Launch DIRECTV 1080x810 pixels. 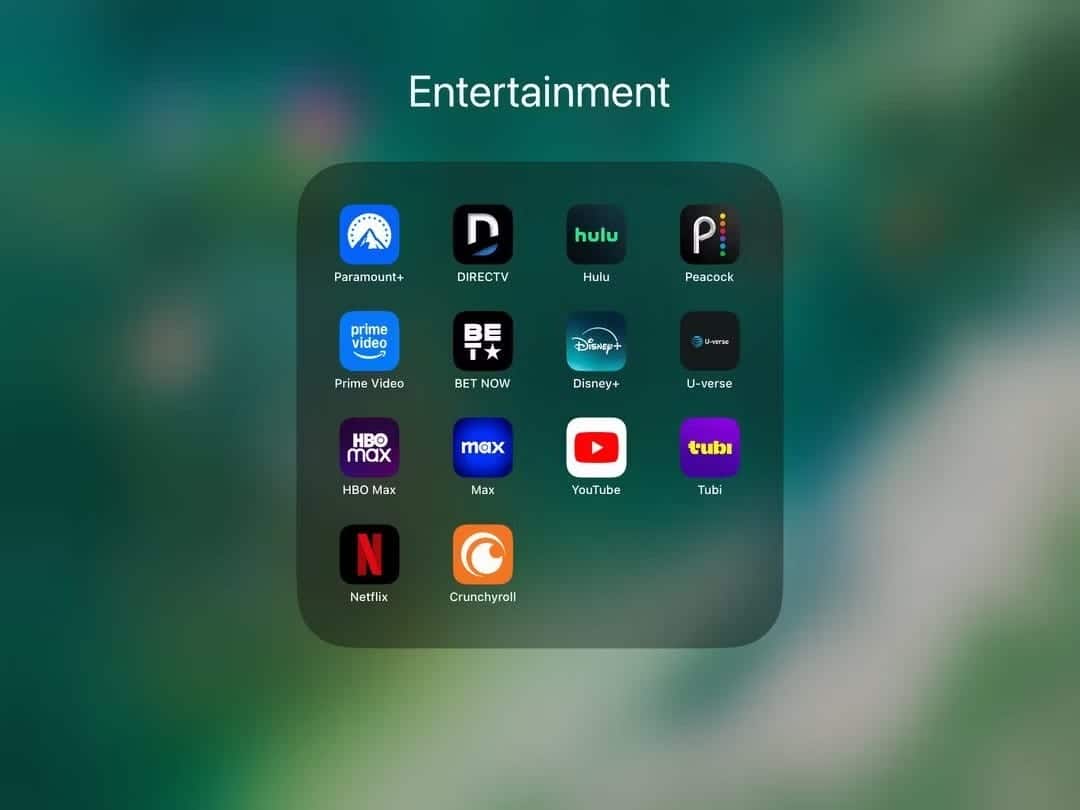(483, 235)
